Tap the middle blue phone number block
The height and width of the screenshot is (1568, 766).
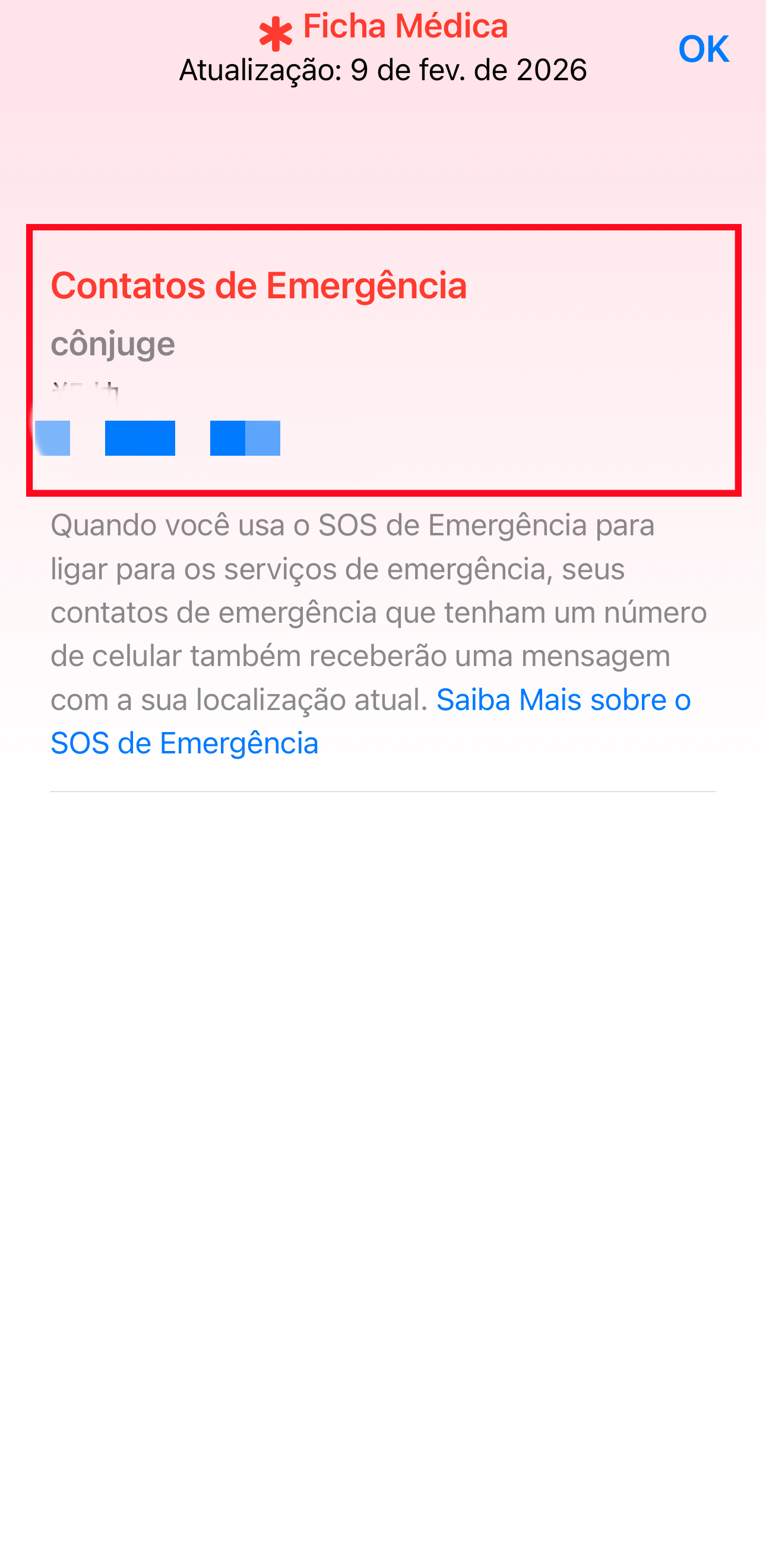(x=140, y=437)
